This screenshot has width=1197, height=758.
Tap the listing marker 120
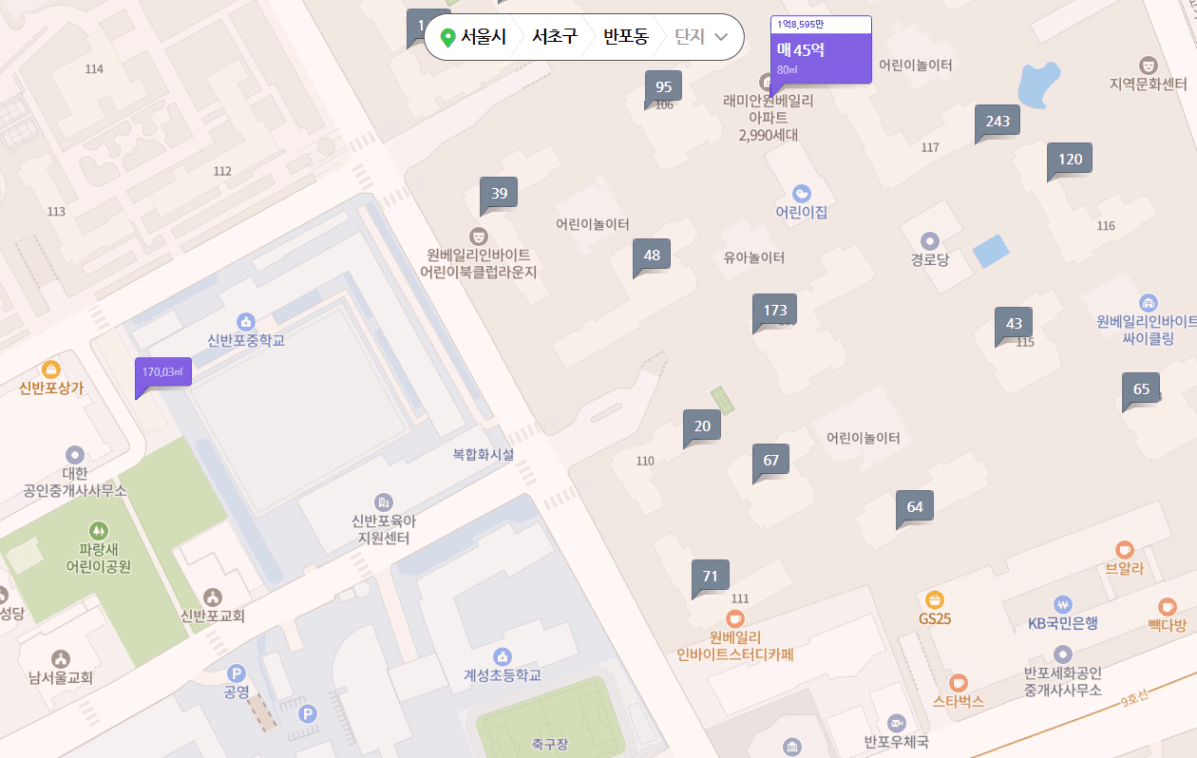click(1070, 159)
